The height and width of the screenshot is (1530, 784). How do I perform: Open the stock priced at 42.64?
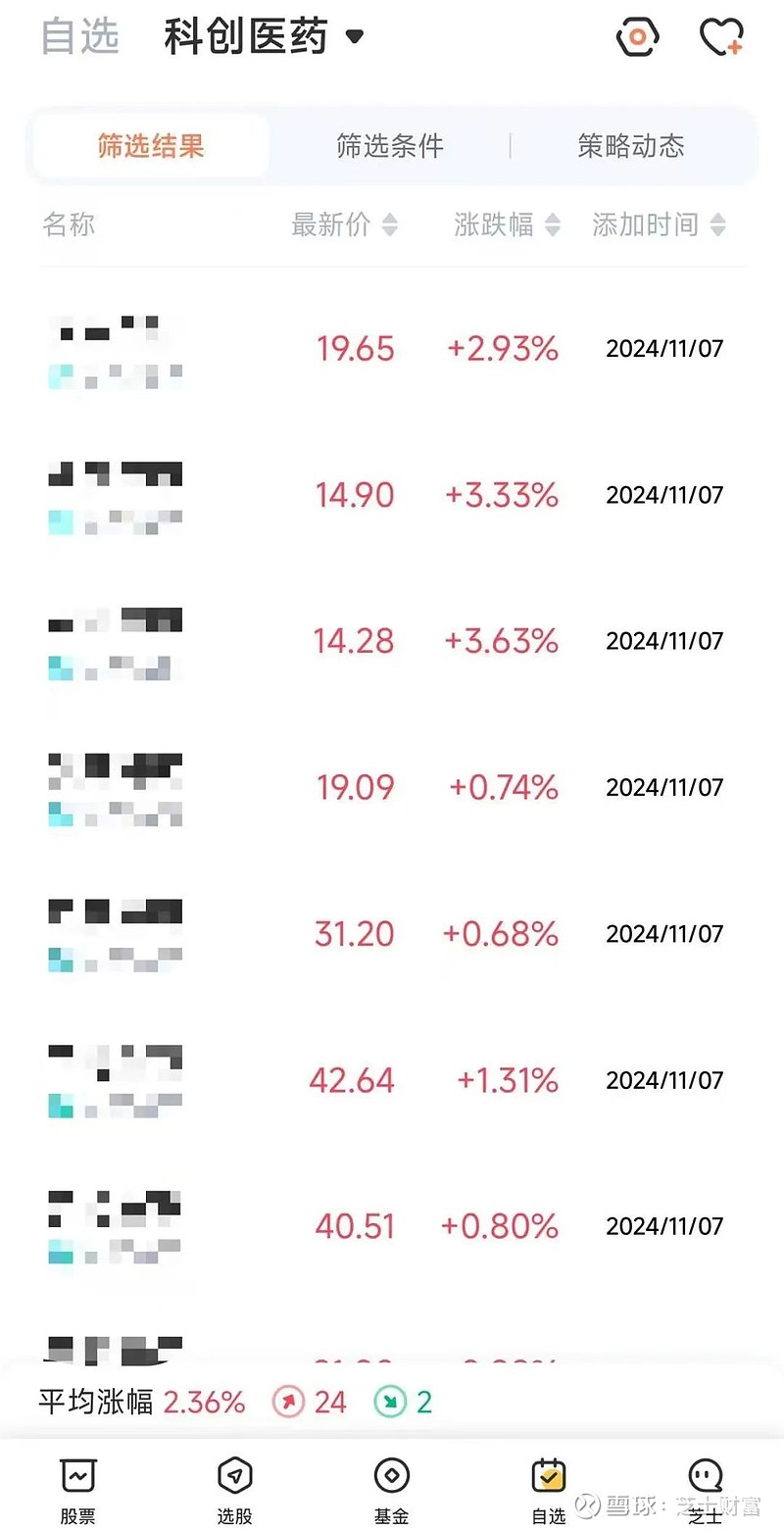tap(392, 1080)
